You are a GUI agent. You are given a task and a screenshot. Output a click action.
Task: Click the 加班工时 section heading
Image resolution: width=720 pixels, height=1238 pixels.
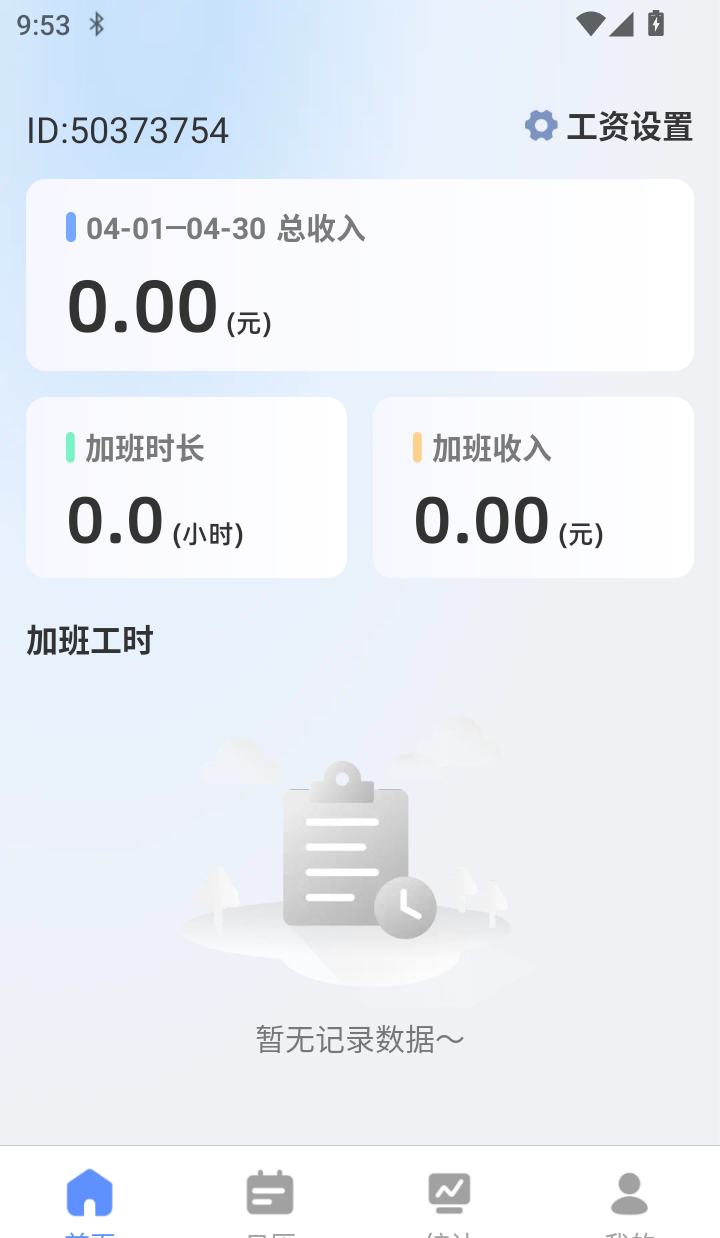click(x=89, y=641)
